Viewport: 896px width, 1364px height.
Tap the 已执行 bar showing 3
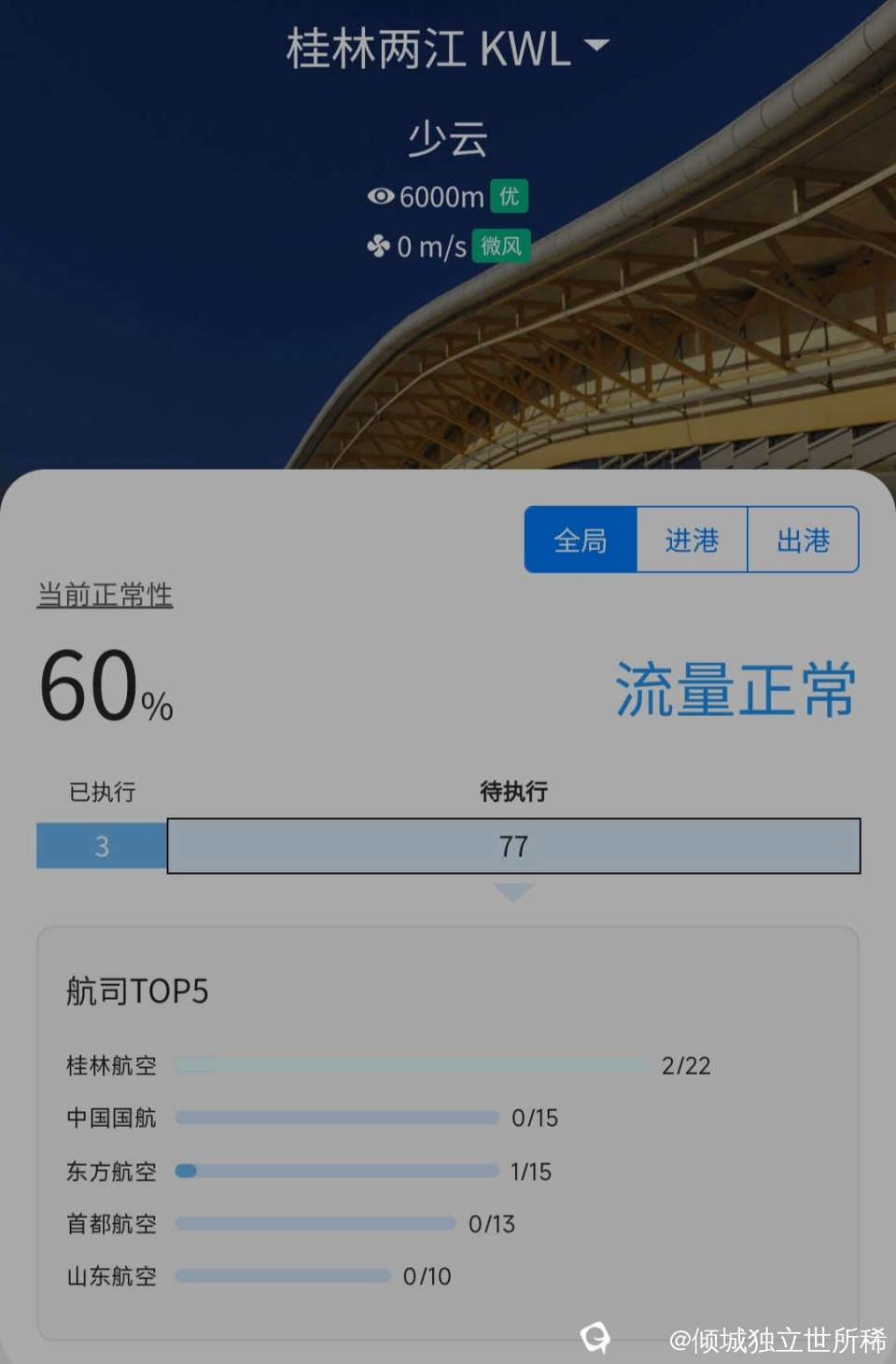click(x=102, y=846)
